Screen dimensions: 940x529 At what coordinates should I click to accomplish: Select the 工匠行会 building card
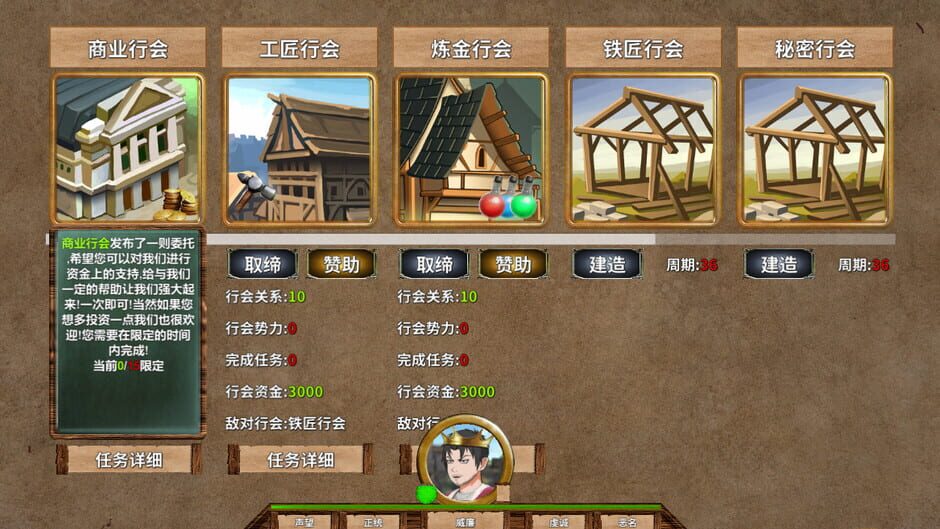click(300, 148)
